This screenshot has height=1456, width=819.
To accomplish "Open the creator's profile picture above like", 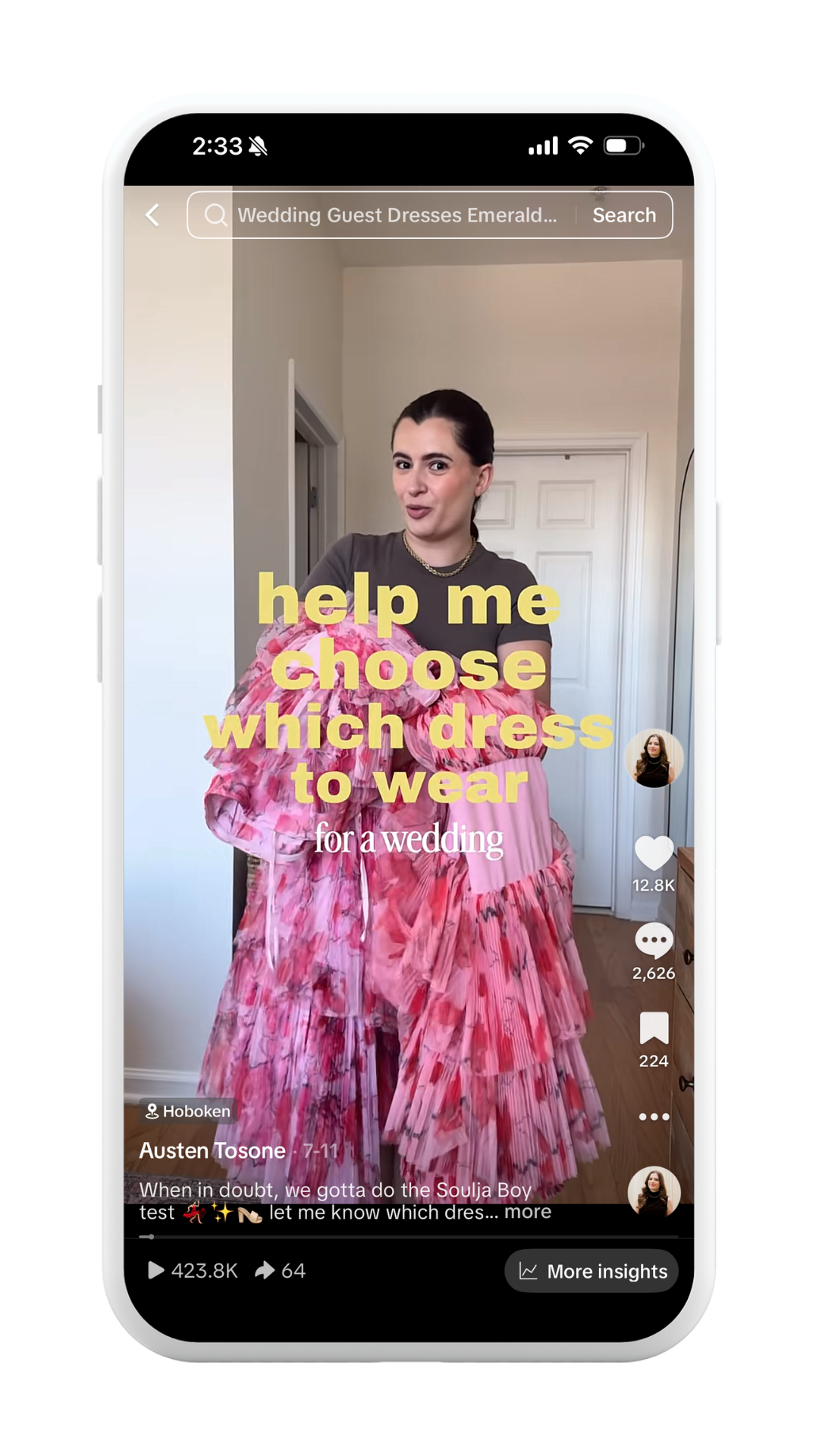I will [x=654, y=758].
